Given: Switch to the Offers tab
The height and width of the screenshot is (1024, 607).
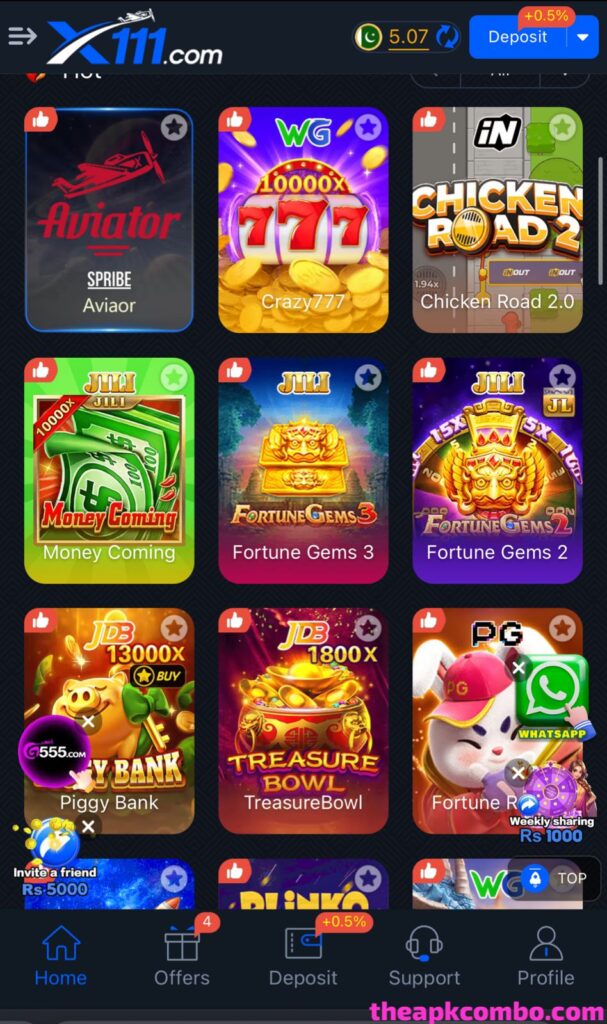Looking at the screenshot, I should pyautogui.click(x=182, y=957).
